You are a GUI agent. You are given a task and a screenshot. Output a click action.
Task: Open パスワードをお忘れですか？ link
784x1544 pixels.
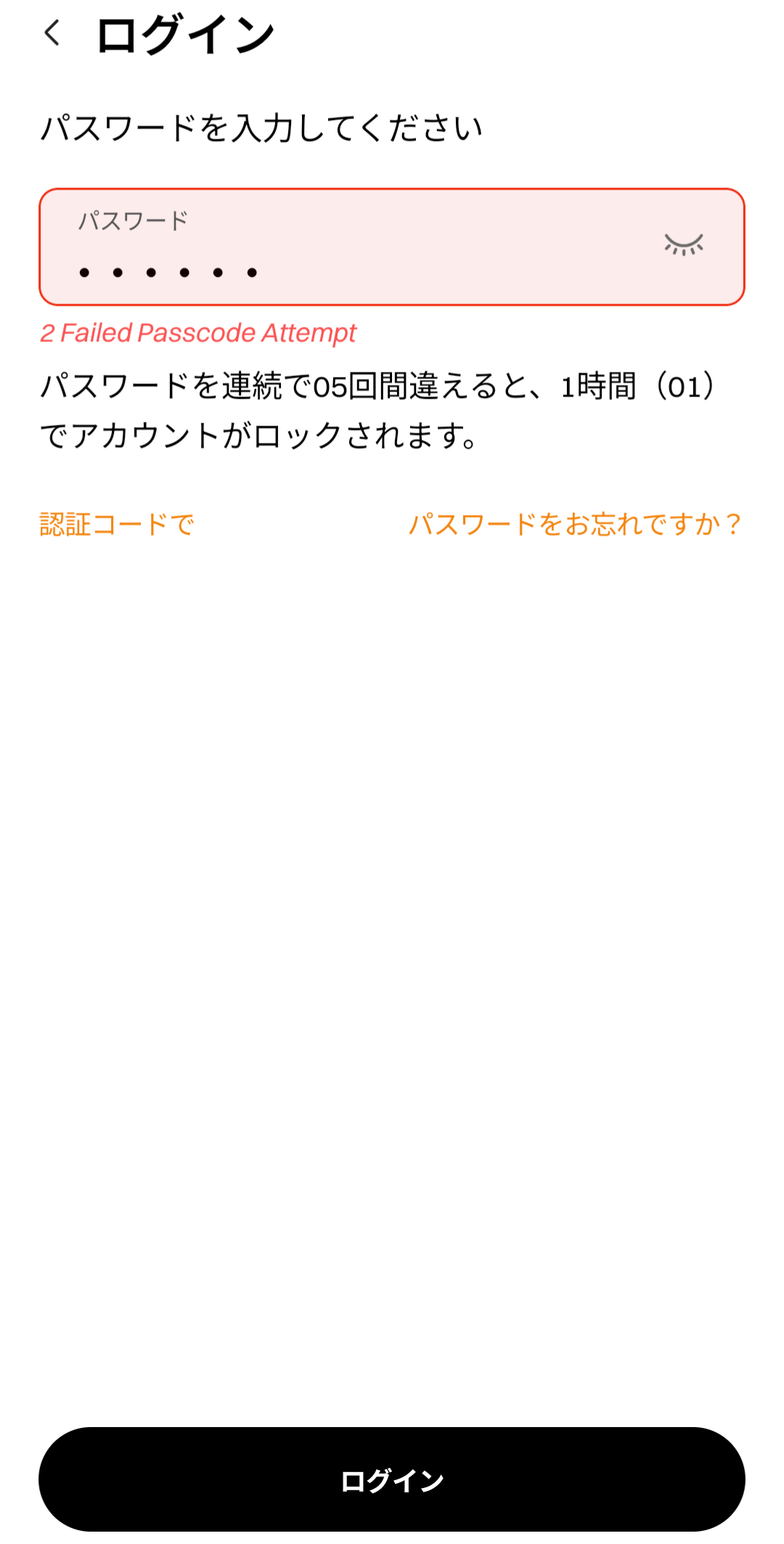click(x=576, y=524)
